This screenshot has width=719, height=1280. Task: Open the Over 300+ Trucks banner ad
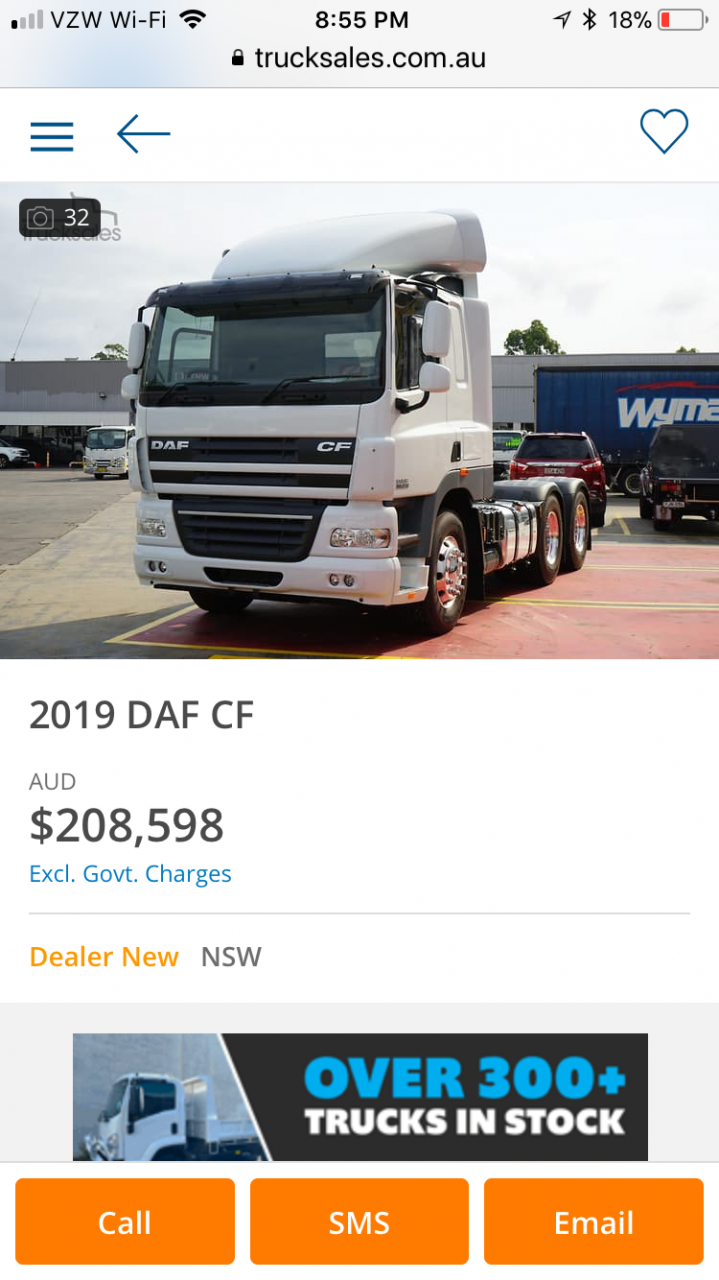360,1097
